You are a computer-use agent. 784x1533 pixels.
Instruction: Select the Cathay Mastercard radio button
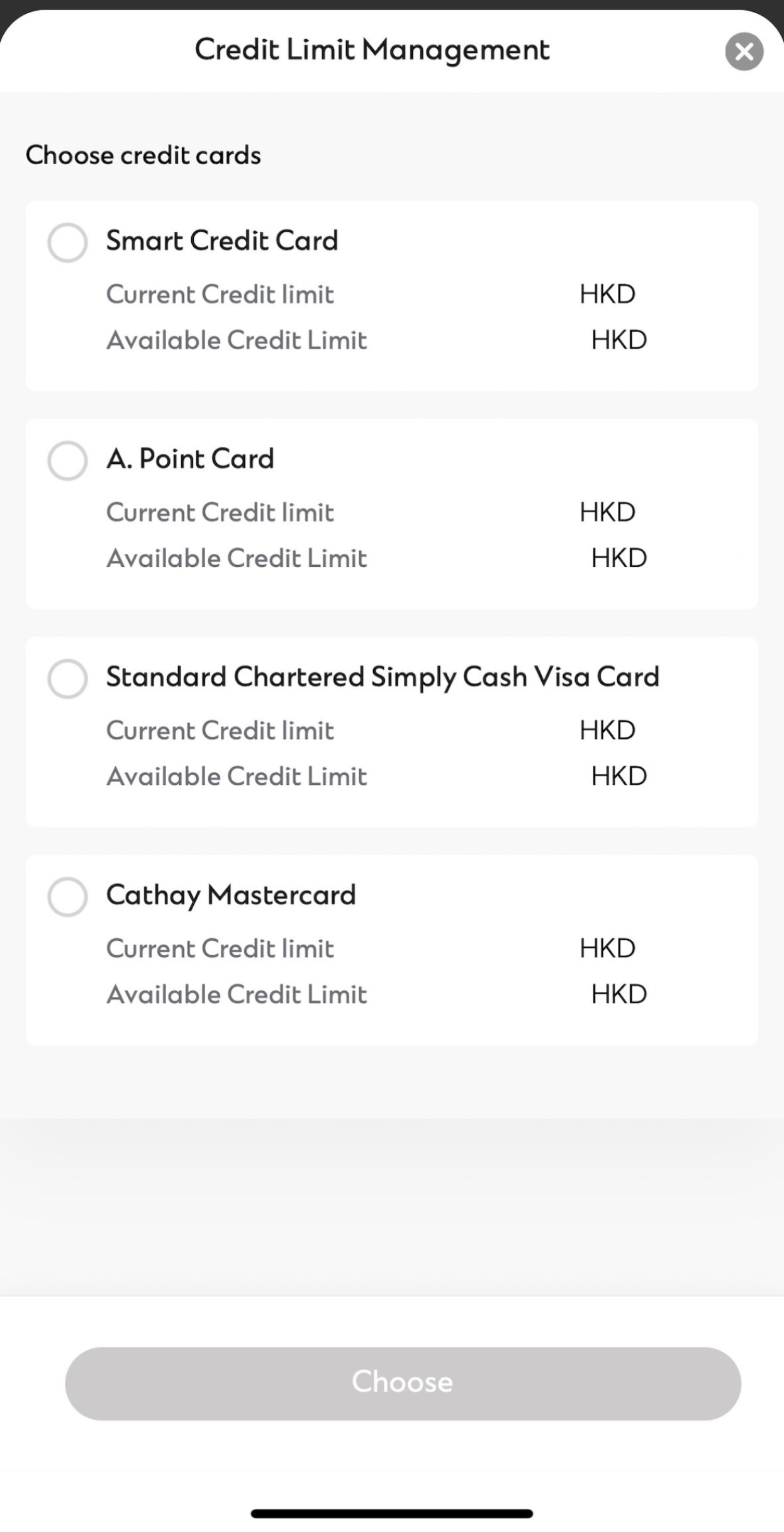click(67, 897)
